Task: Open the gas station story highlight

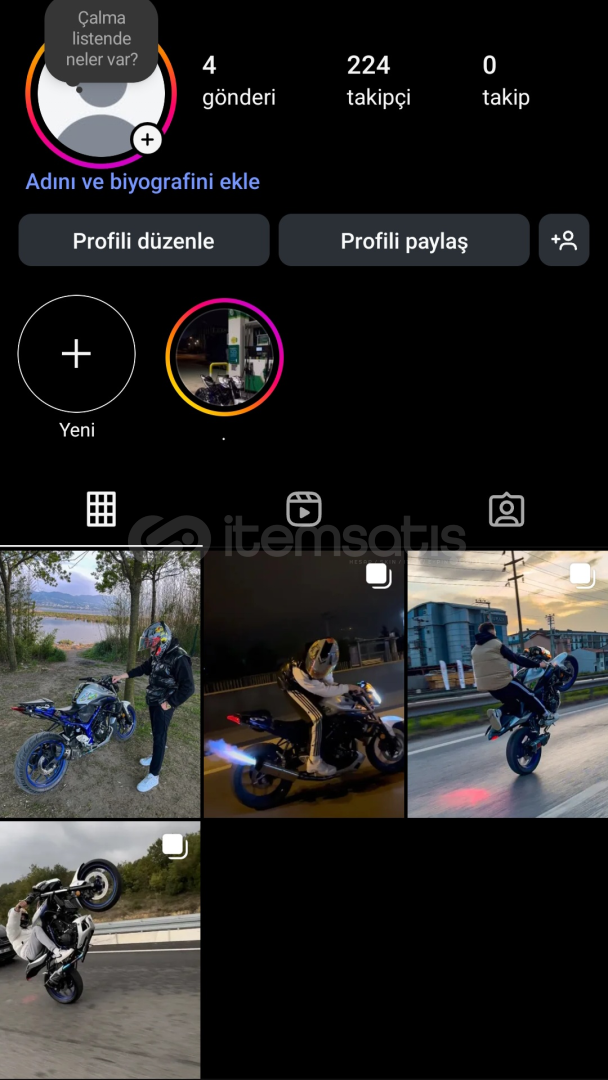Action: click(224, 357)
